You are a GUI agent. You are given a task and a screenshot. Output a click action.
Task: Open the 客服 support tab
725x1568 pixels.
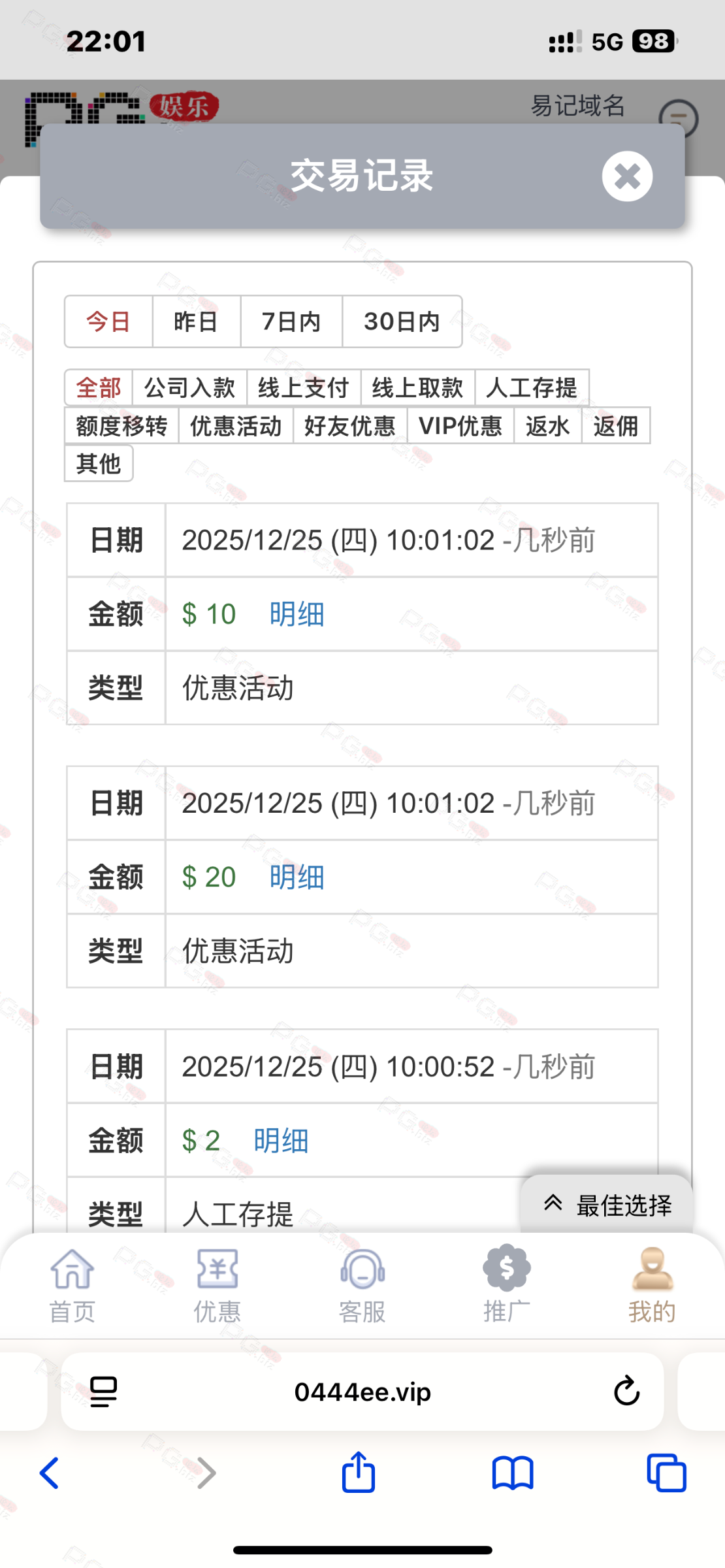(x=362, y=1285)
